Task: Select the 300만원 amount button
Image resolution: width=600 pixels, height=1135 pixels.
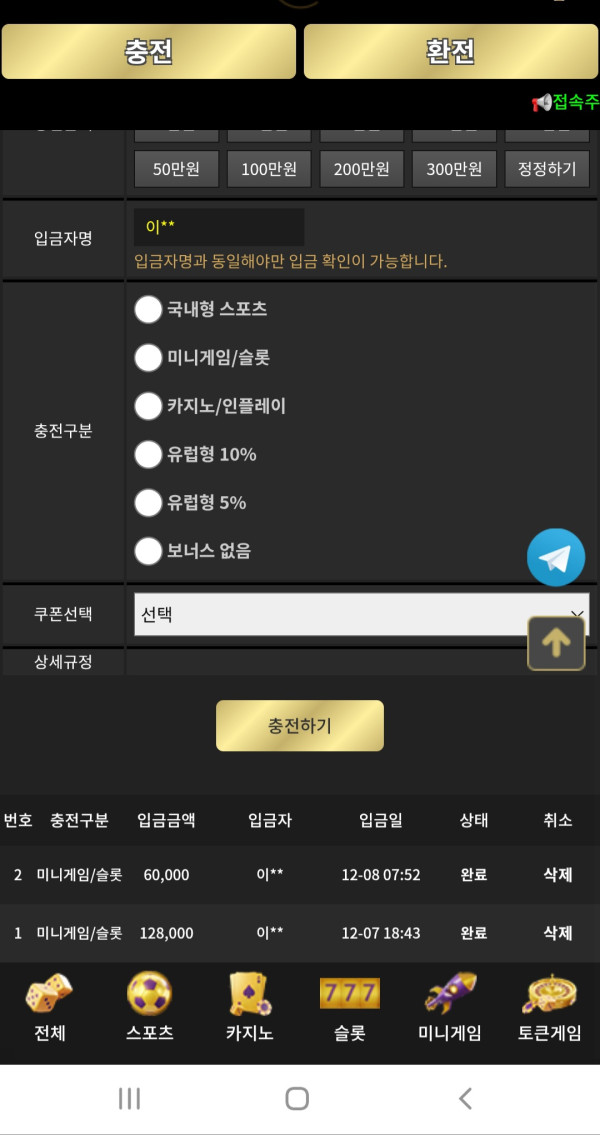Action: tap(454, 169)
